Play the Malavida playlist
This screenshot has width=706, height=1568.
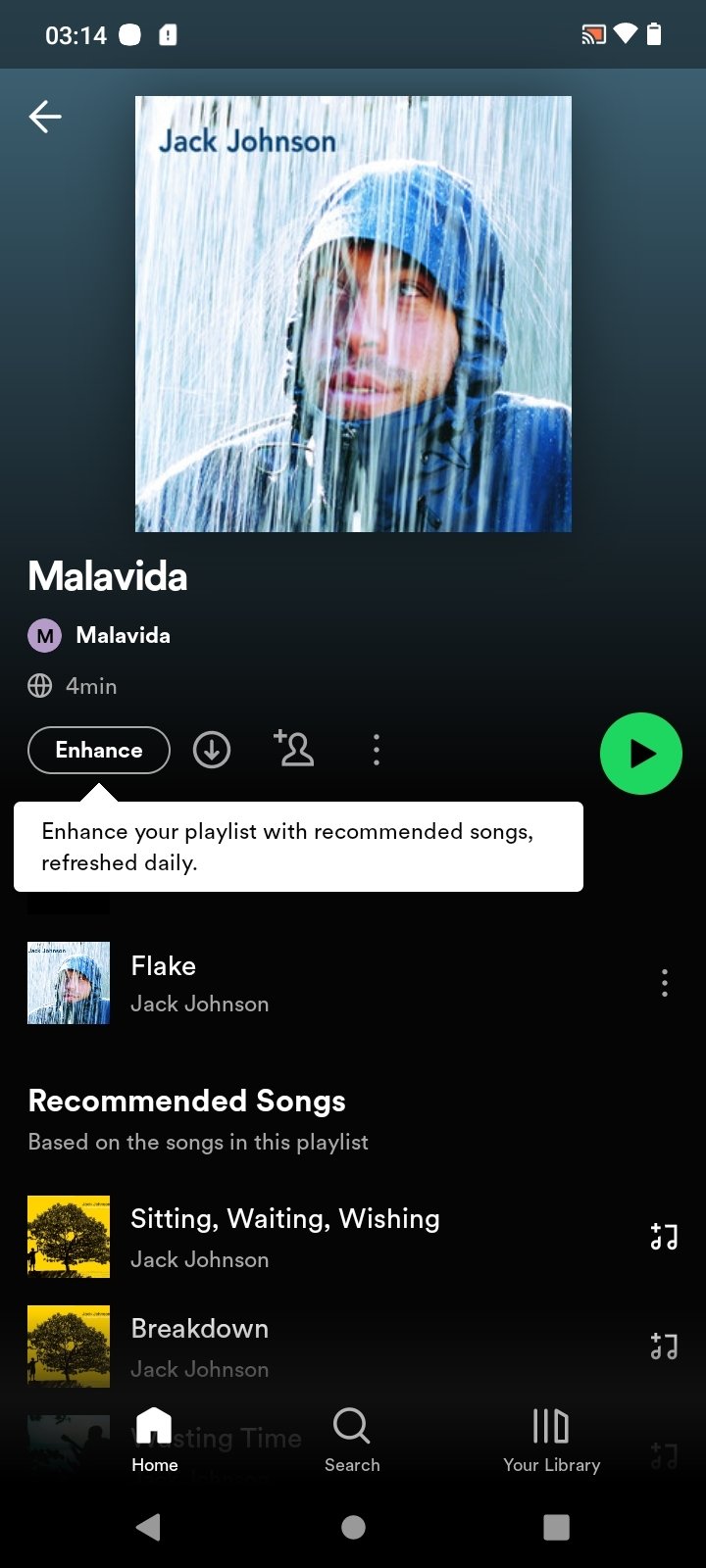[x=640, y=754]
